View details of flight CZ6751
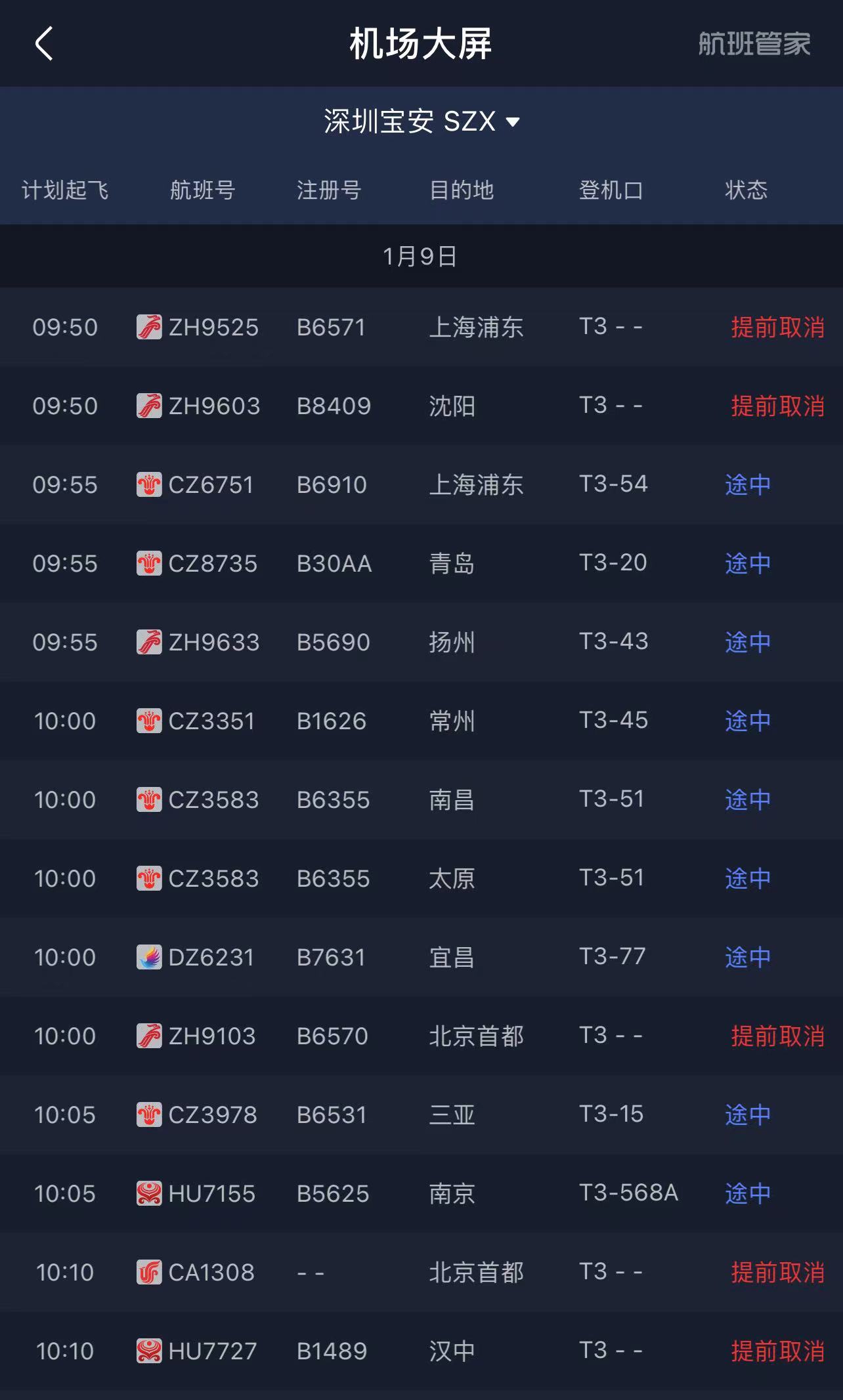This screenshot has width=843, height=1400. (x=421, y=484)
